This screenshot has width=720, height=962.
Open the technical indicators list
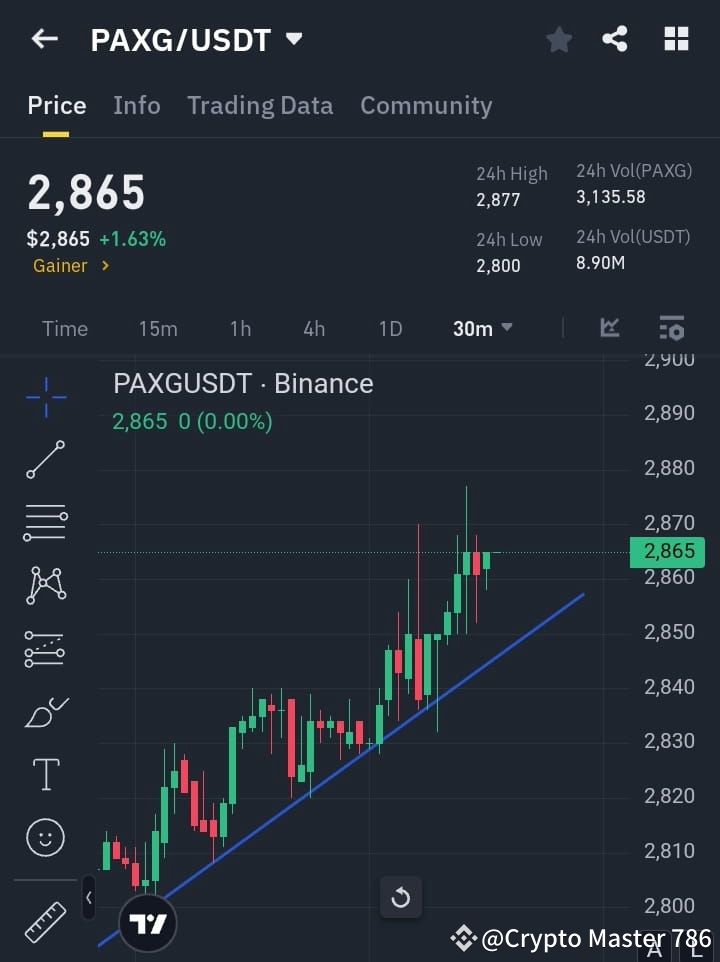pyautogui.click(x=671, y=328)
